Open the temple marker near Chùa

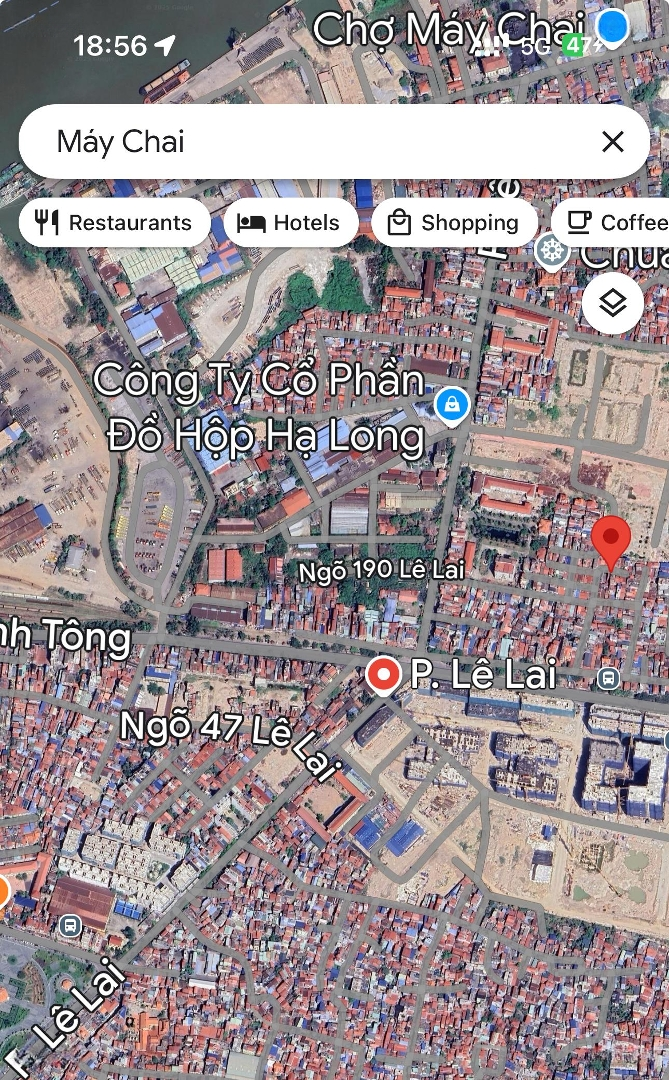pyautogui.click(x=552, y=249)
